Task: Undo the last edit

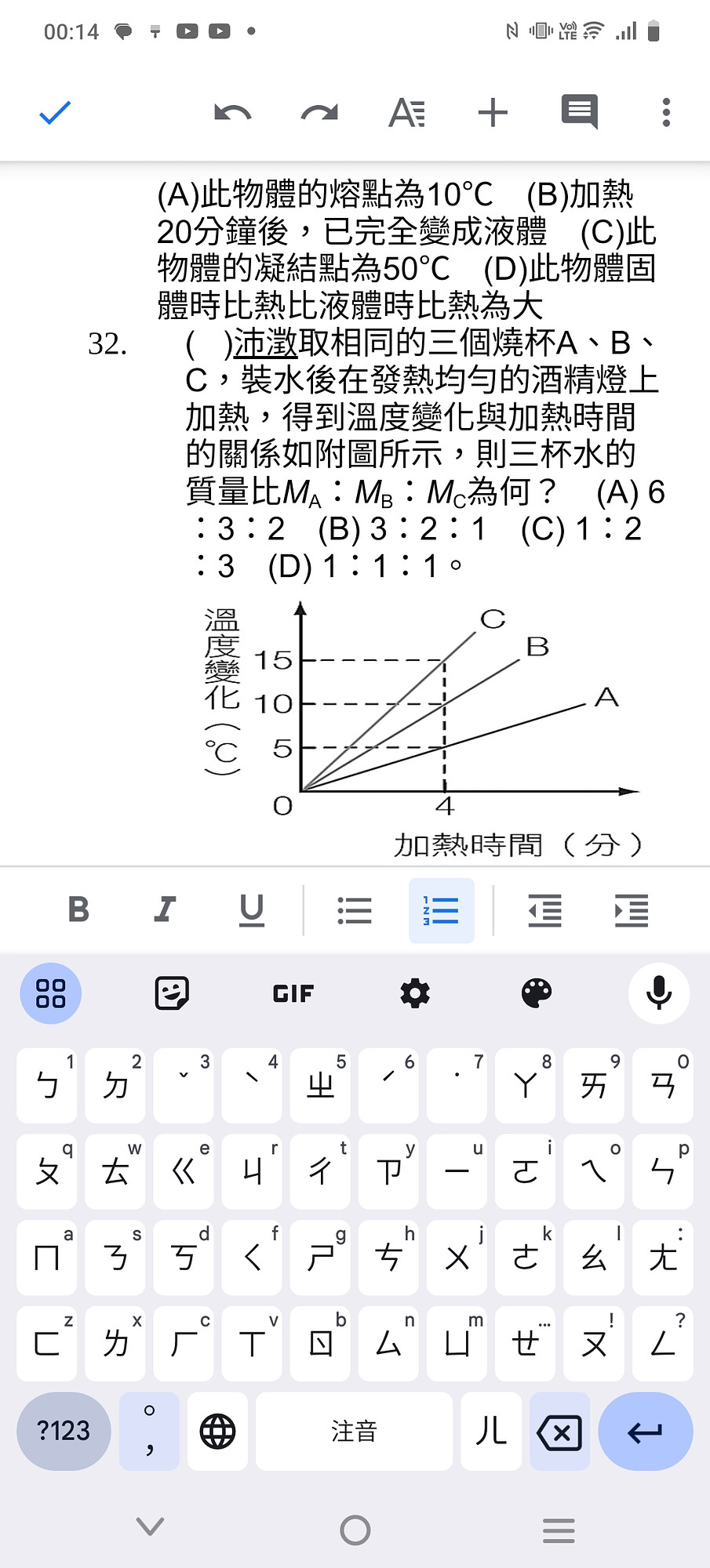Action: pyautogui.click(x=233, y=113)
